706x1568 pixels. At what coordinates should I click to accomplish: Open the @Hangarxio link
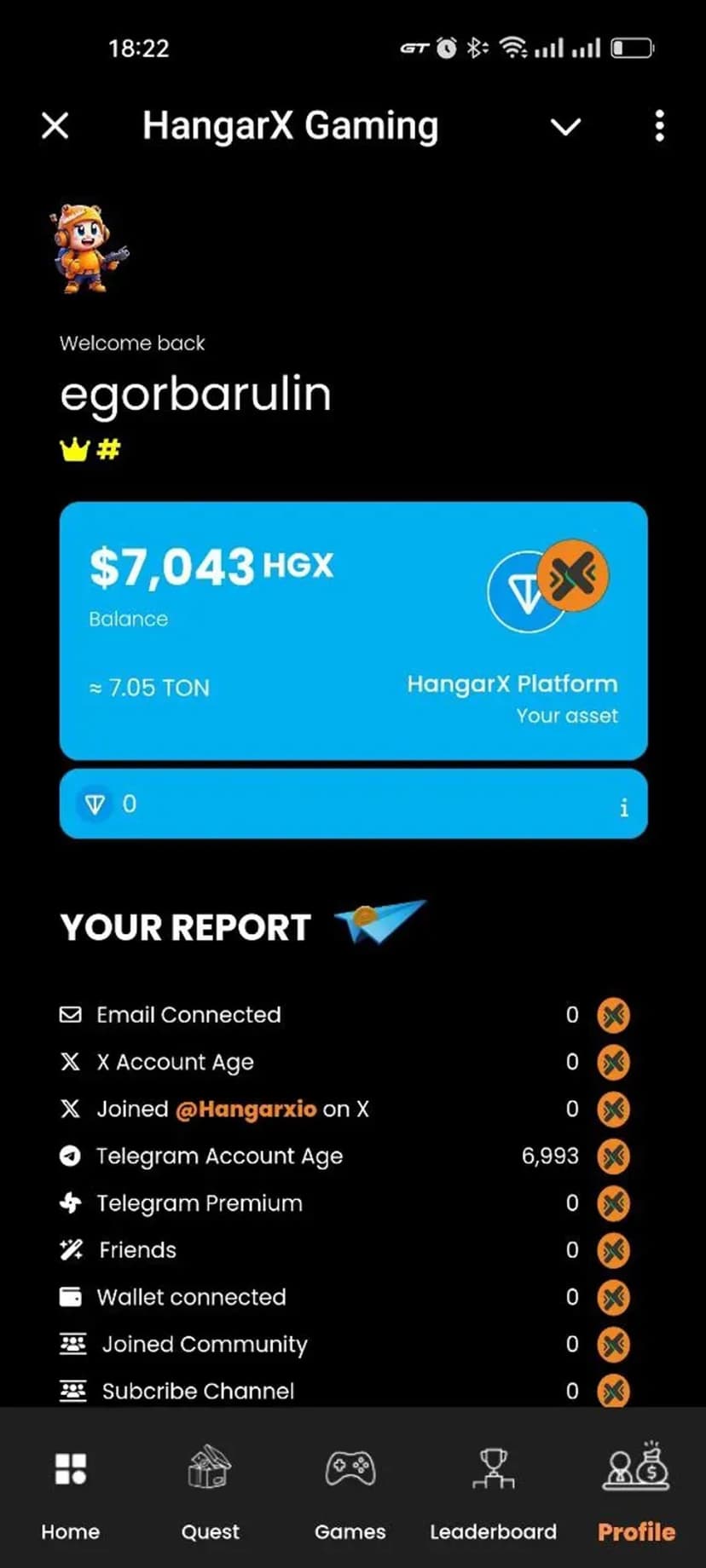click(246, 1109)
